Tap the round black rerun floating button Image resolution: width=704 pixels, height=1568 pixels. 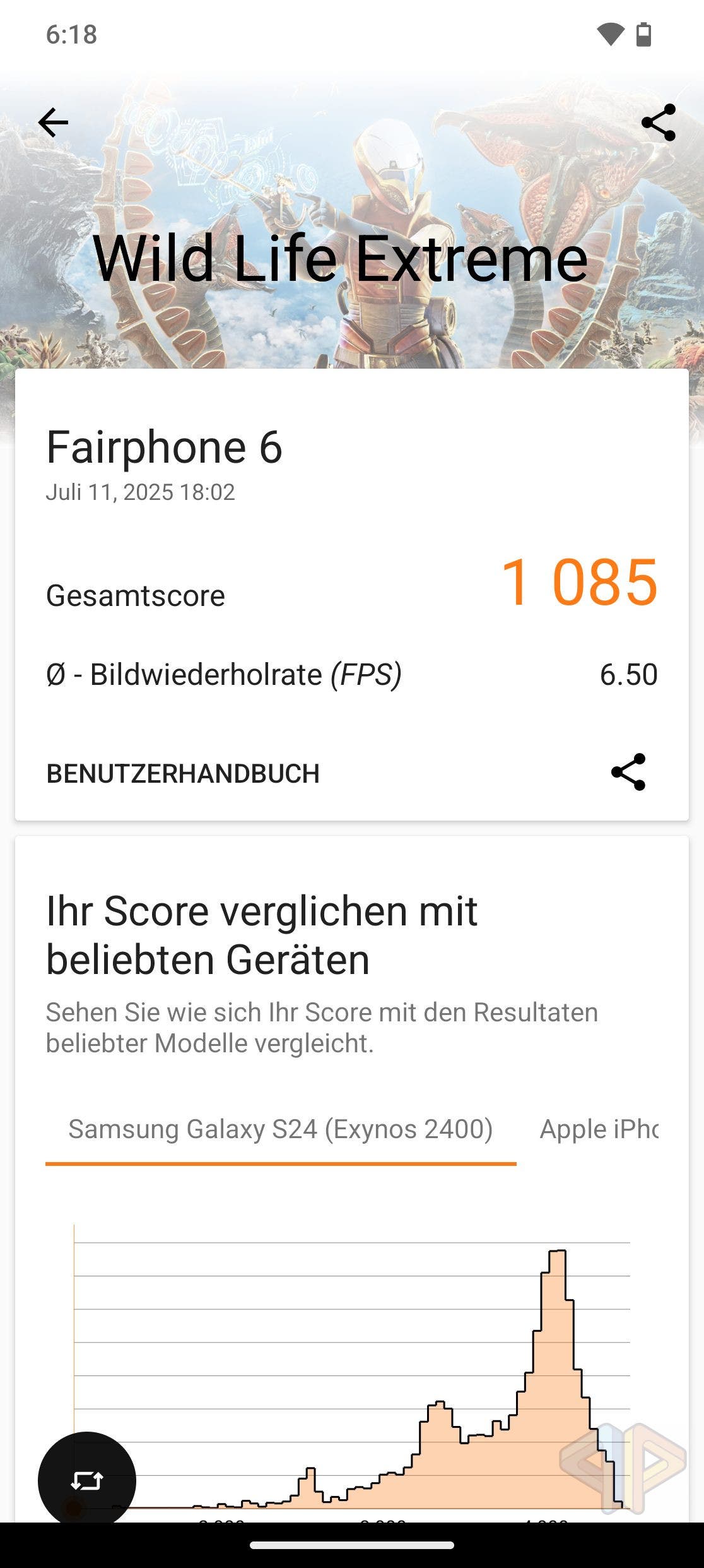[87, 1480]
